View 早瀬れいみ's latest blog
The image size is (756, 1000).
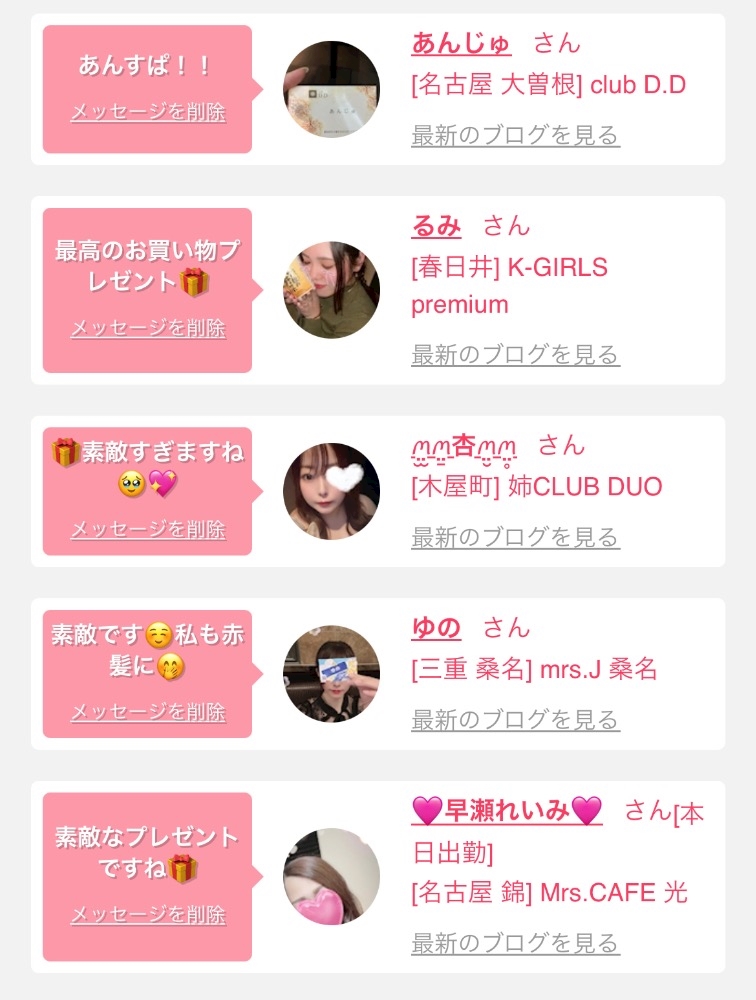[x=515, y=943]
